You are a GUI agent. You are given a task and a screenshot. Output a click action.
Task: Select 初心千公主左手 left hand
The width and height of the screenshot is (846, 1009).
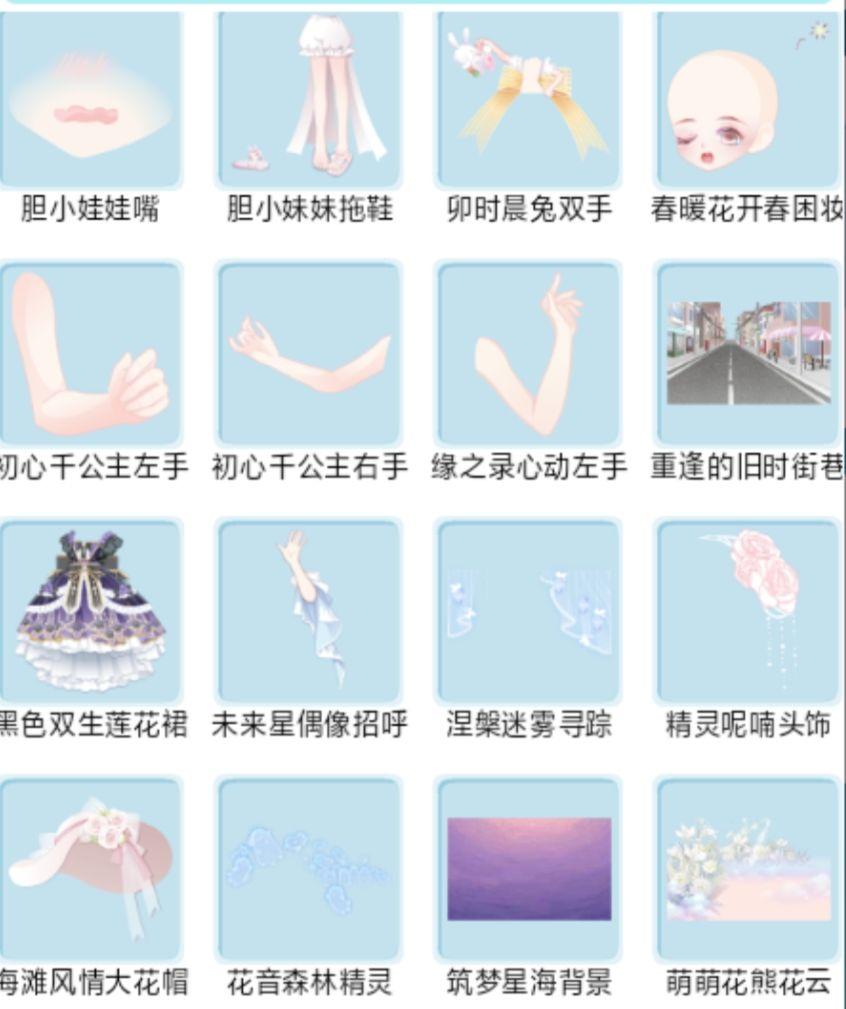coord(90,355)
